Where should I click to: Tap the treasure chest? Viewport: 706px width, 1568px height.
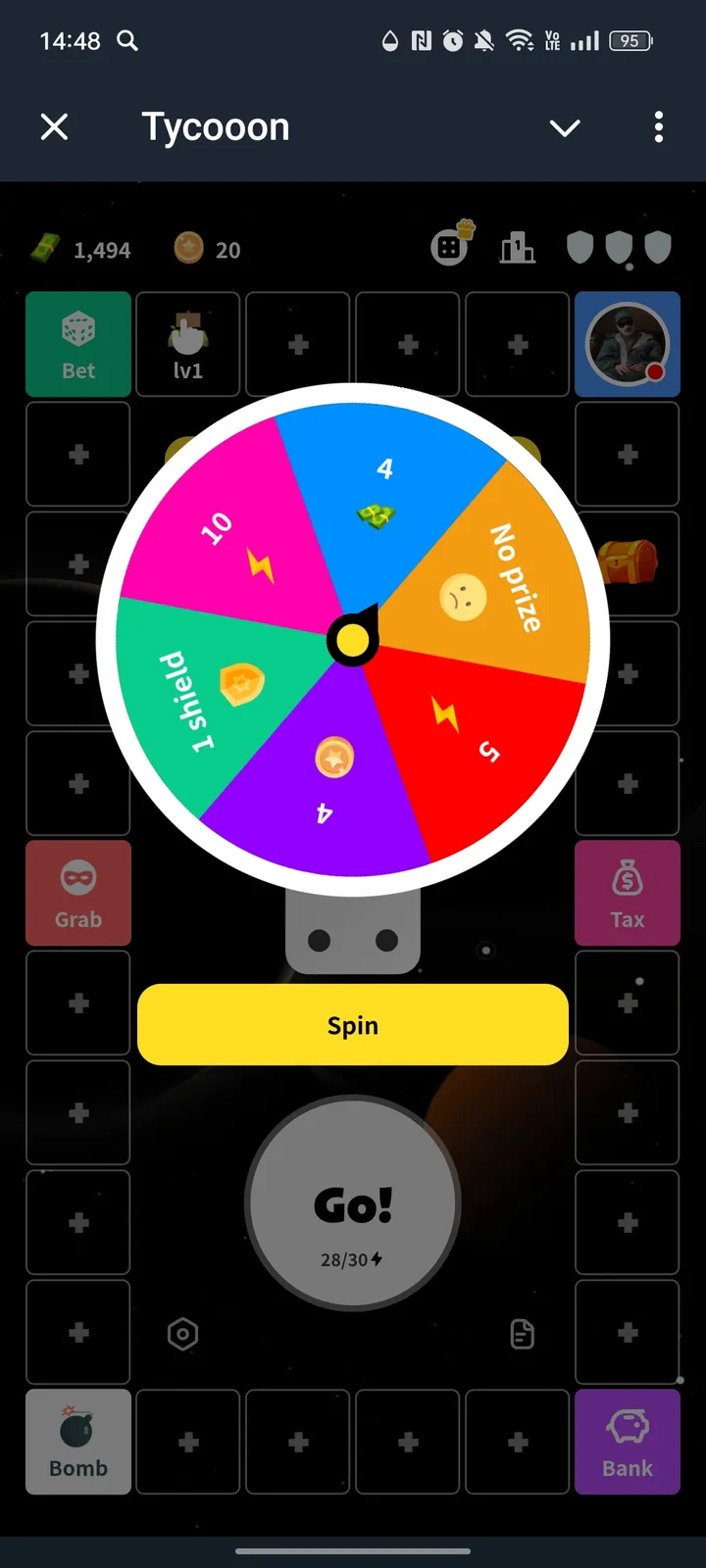(630, 561)
